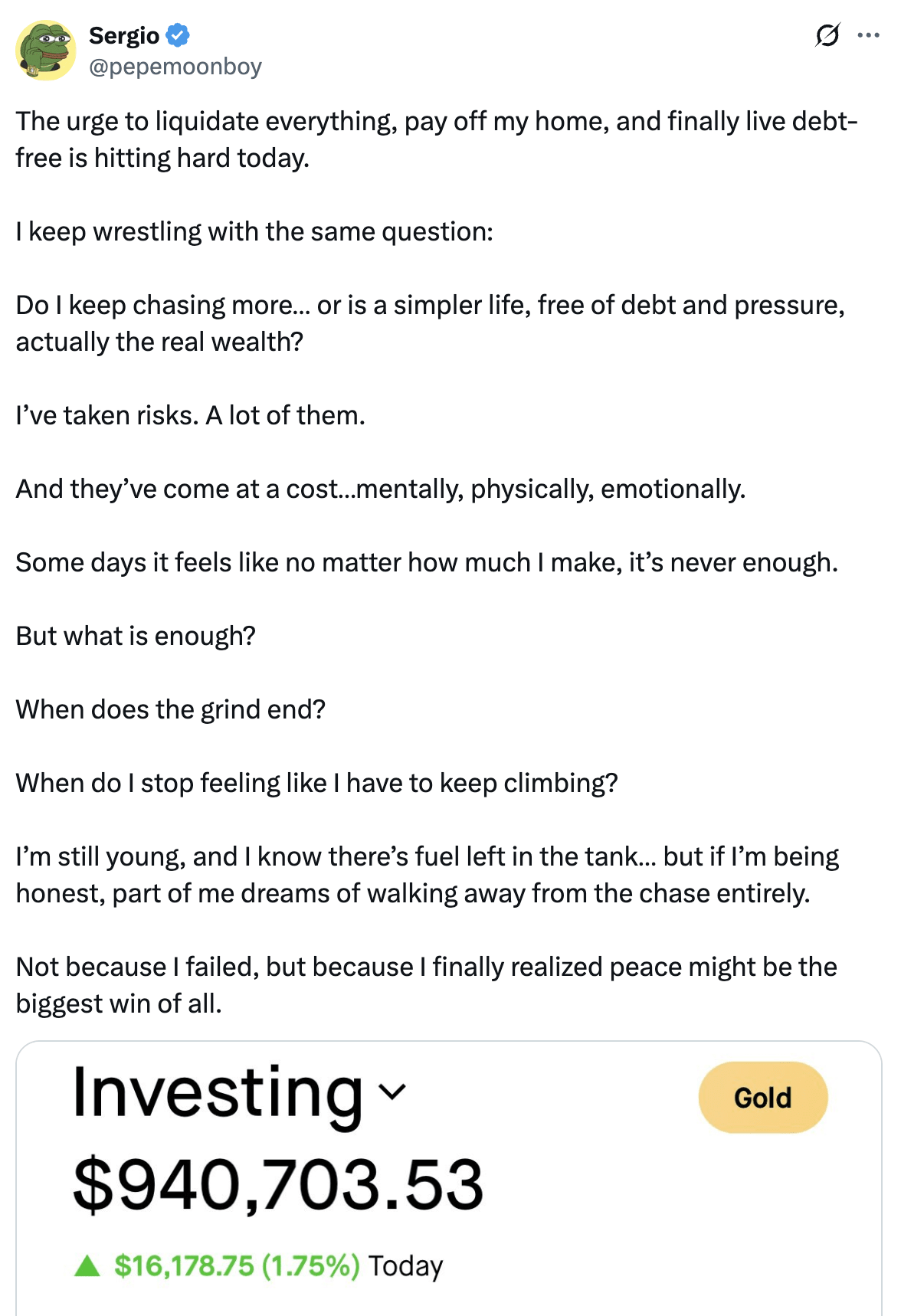The width and height of the screenshot is (901, 1316).
Task: Open the post's three-dot overflow menu
Action: tap(868, 35)
